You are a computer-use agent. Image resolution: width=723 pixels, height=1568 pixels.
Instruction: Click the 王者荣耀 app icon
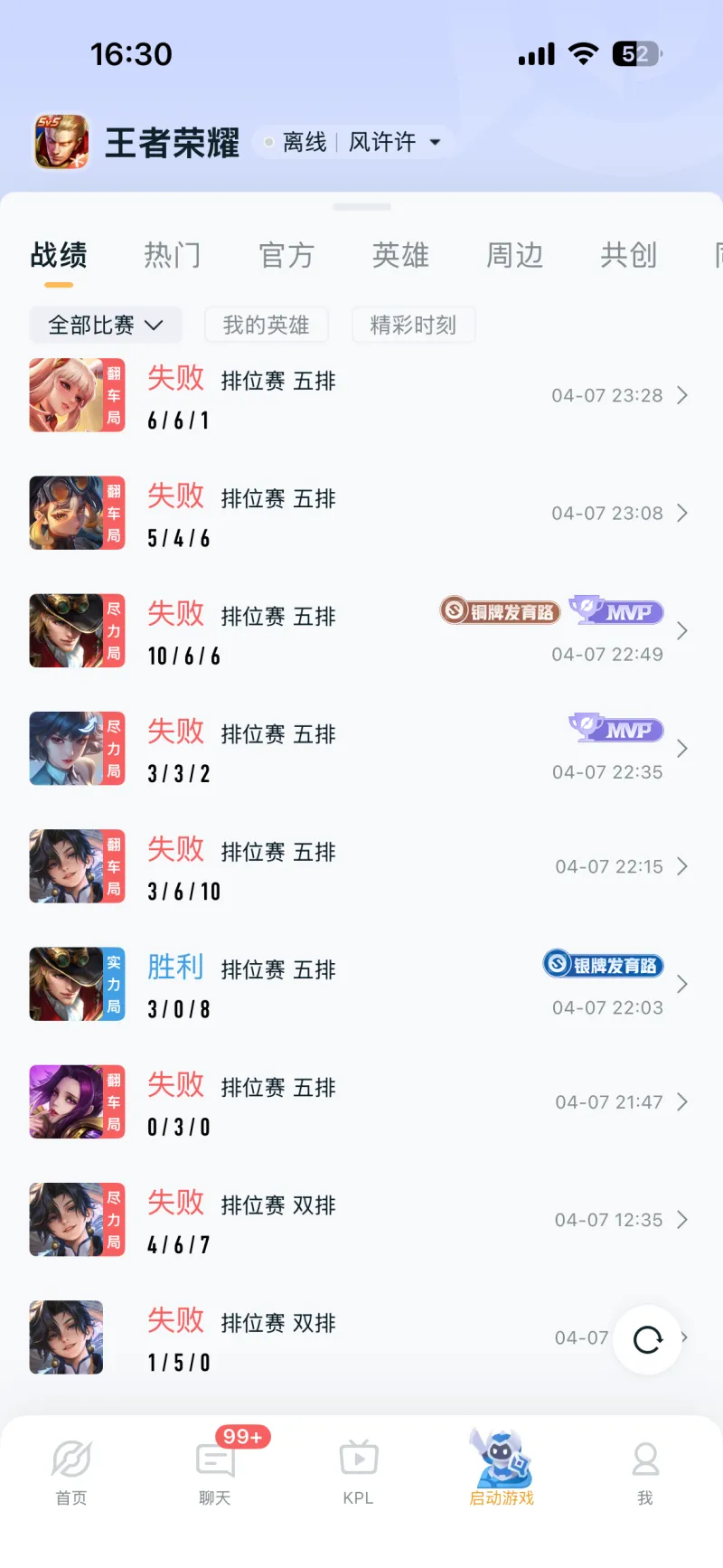61,141
